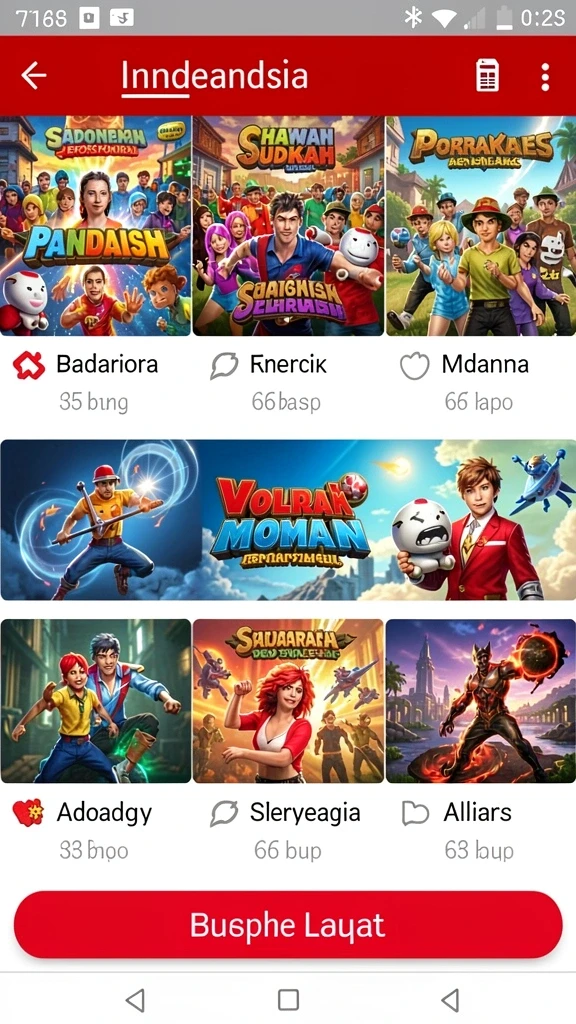Tap the left triangle system back button
The image size is (576, 1024).
click(135, 1000)
